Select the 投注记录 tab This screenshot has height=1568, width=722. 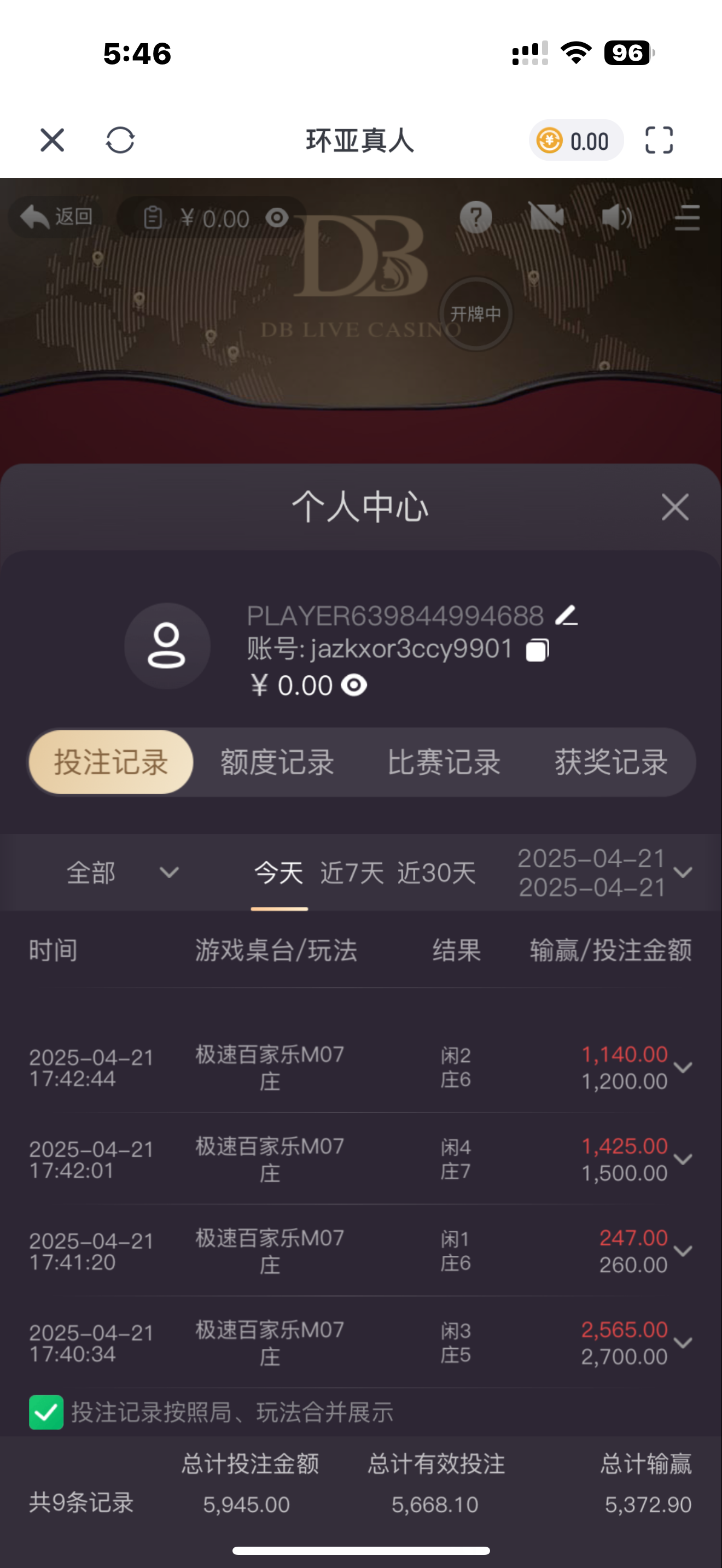coord(112,762)
